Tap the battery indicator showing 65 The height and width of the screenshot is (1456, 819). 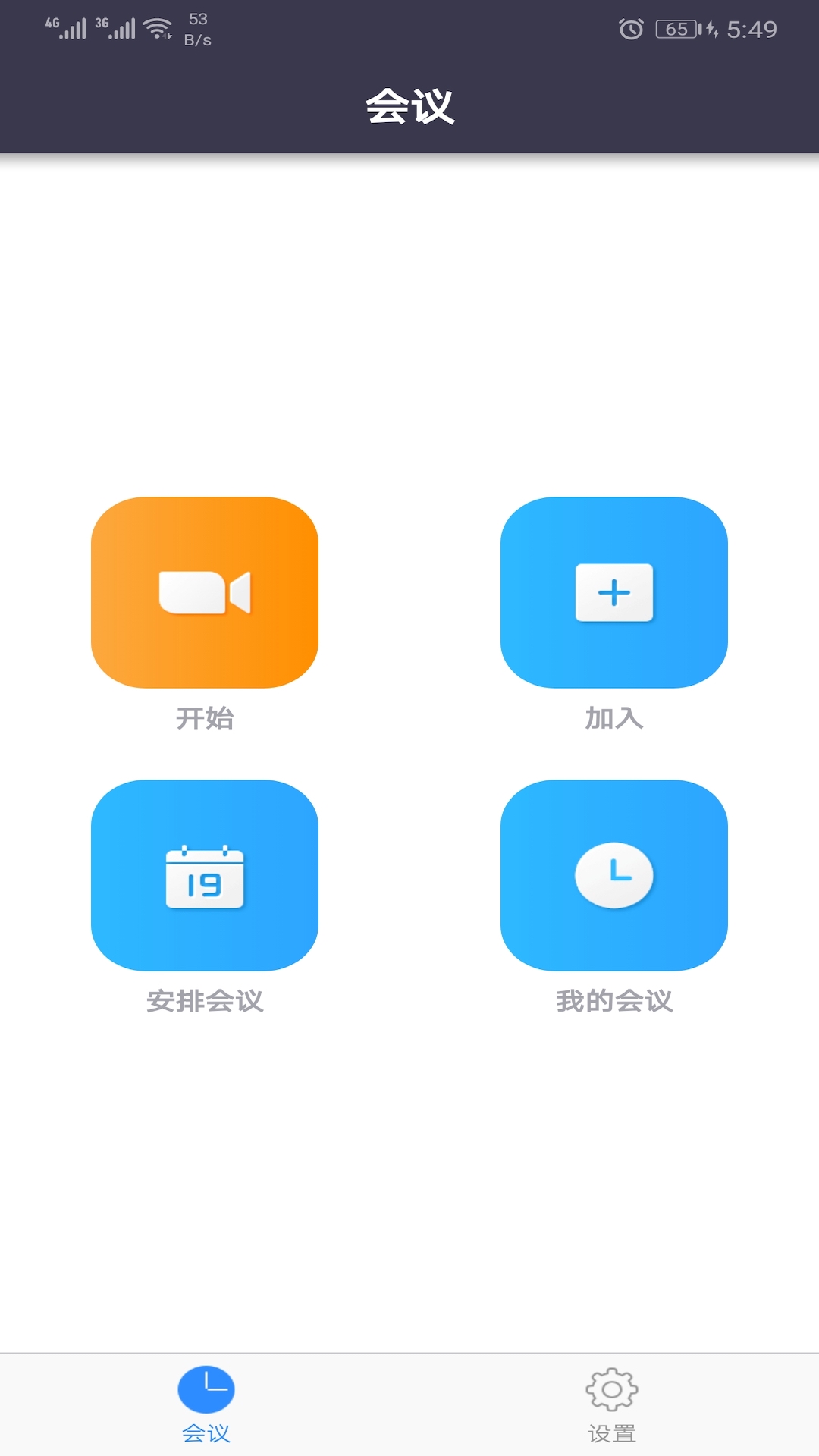click(673, 29)
